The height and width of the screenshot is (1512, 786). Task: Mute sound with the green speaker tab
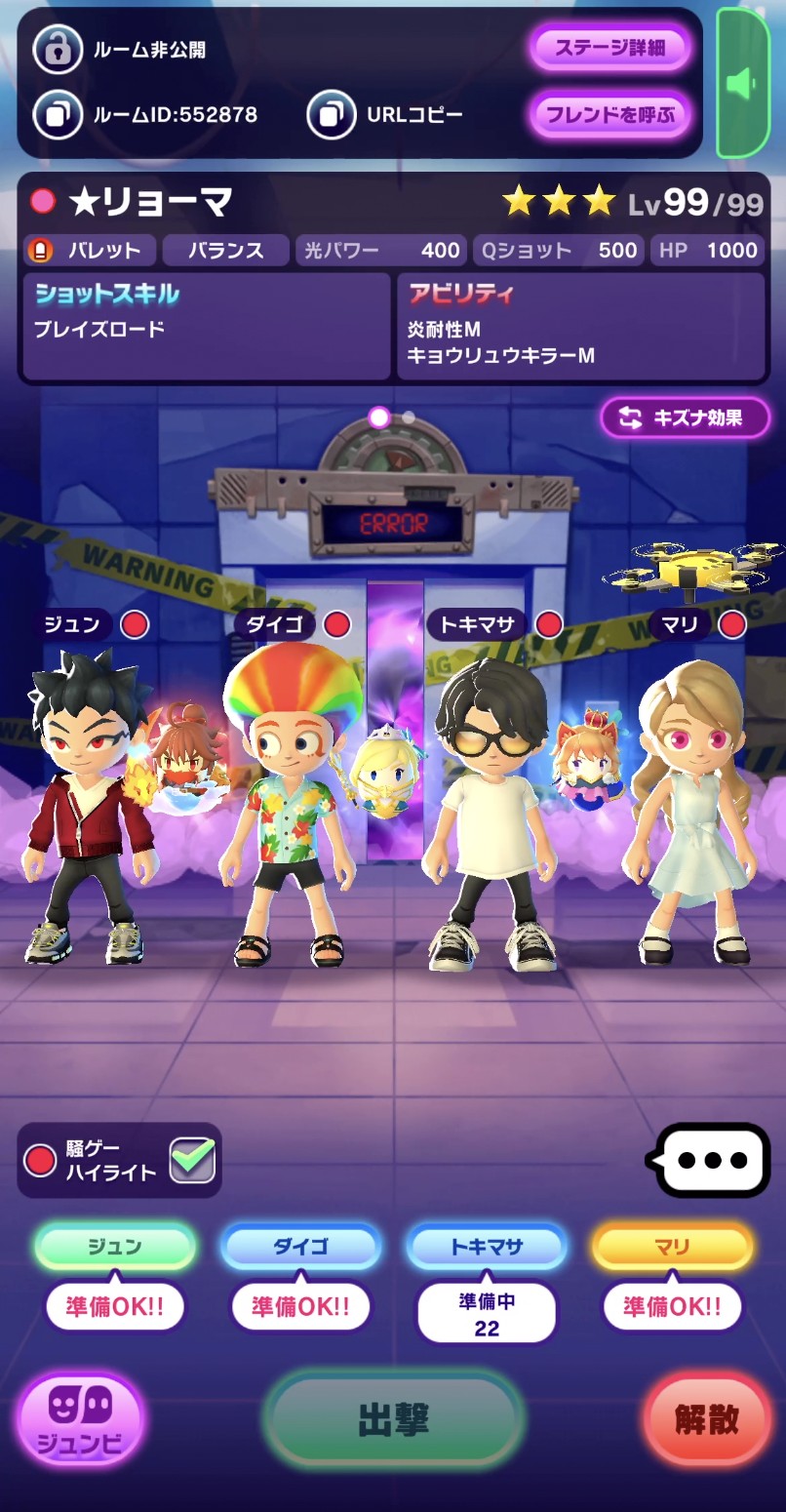(x=742, y=84)
